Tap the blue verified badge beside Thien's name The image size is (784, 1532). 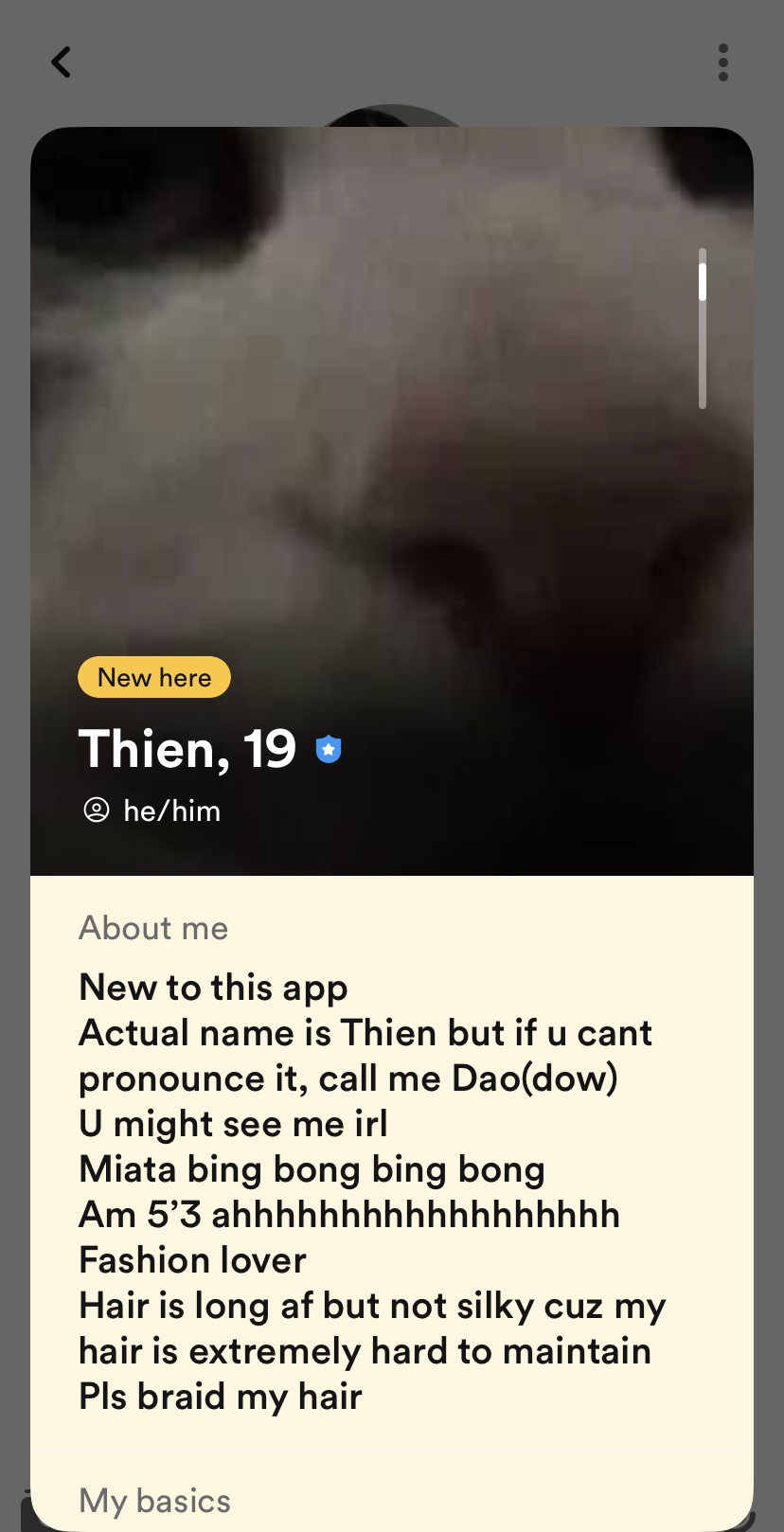(x=329, y=749)
